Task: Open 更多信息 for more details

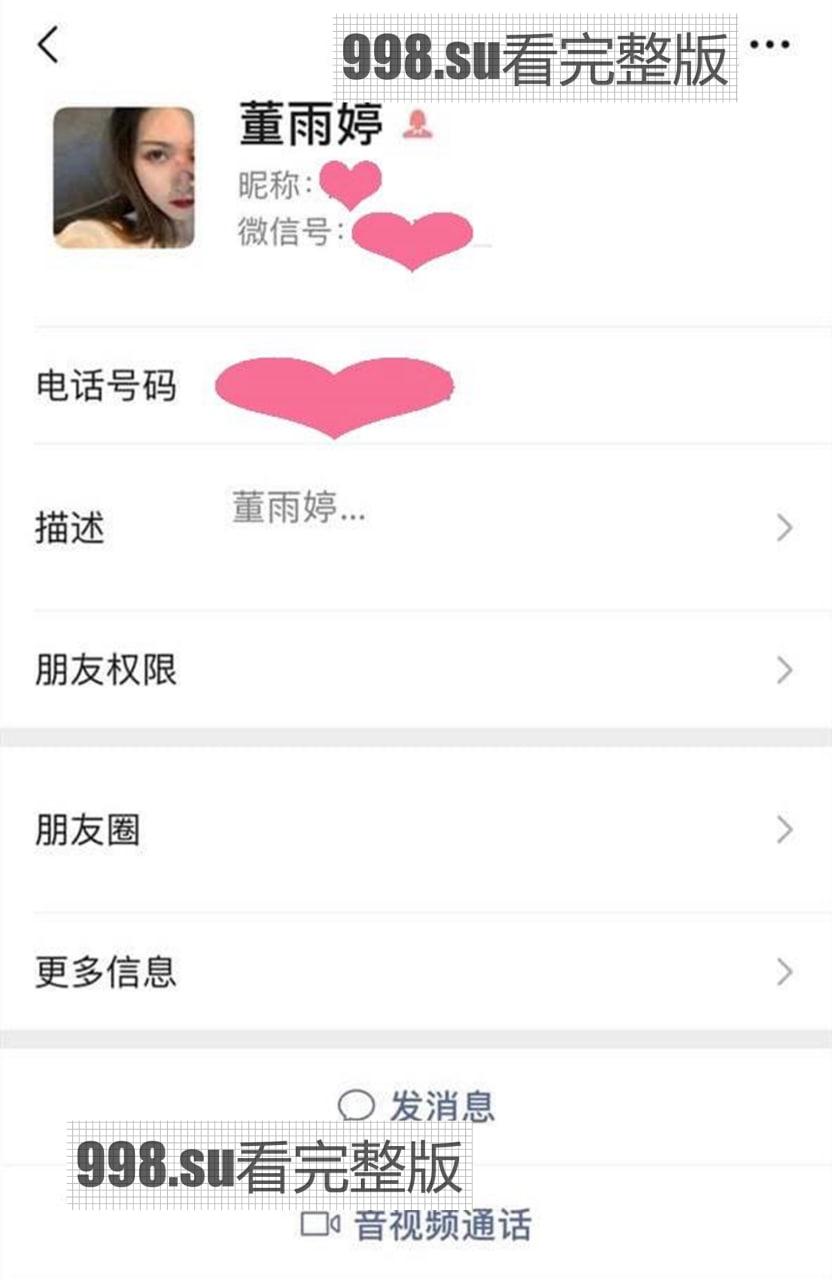Action: (415, 971)
